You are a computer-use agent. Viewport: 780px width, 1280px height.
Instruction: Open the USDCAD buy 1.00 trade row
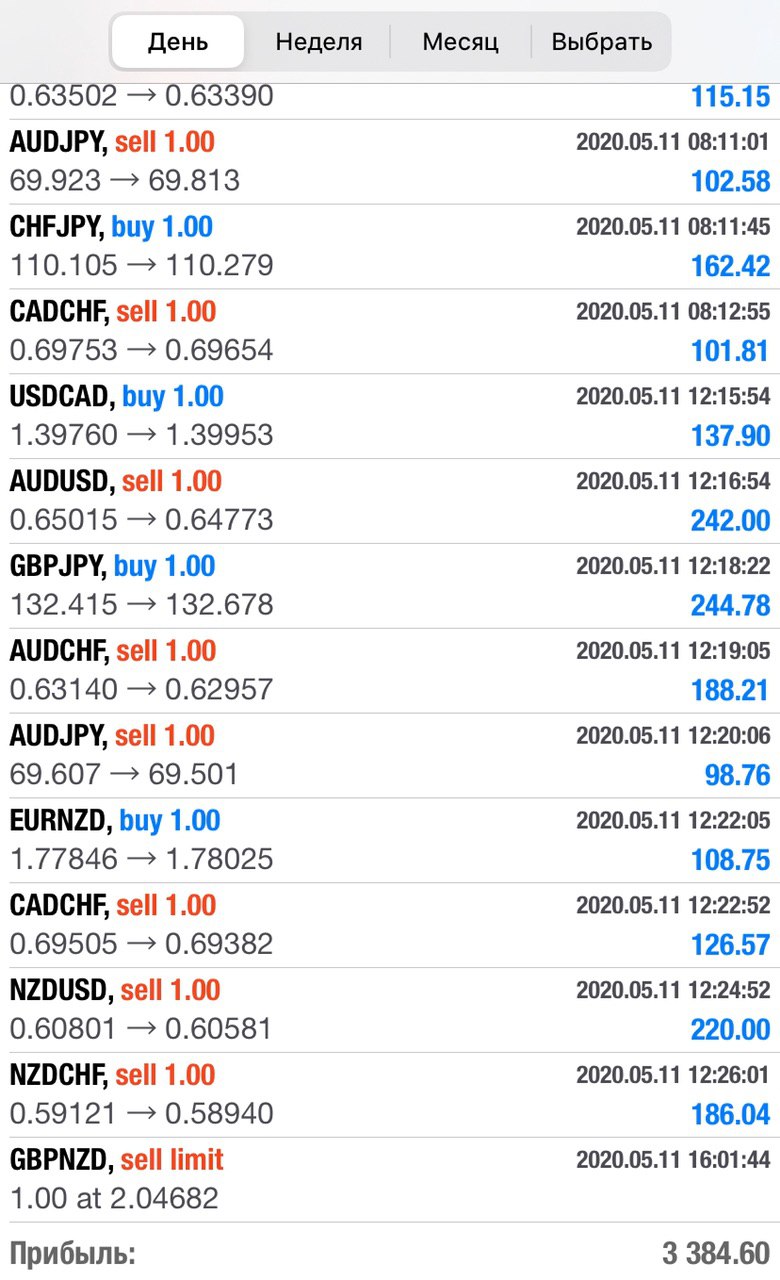point(390,417)
